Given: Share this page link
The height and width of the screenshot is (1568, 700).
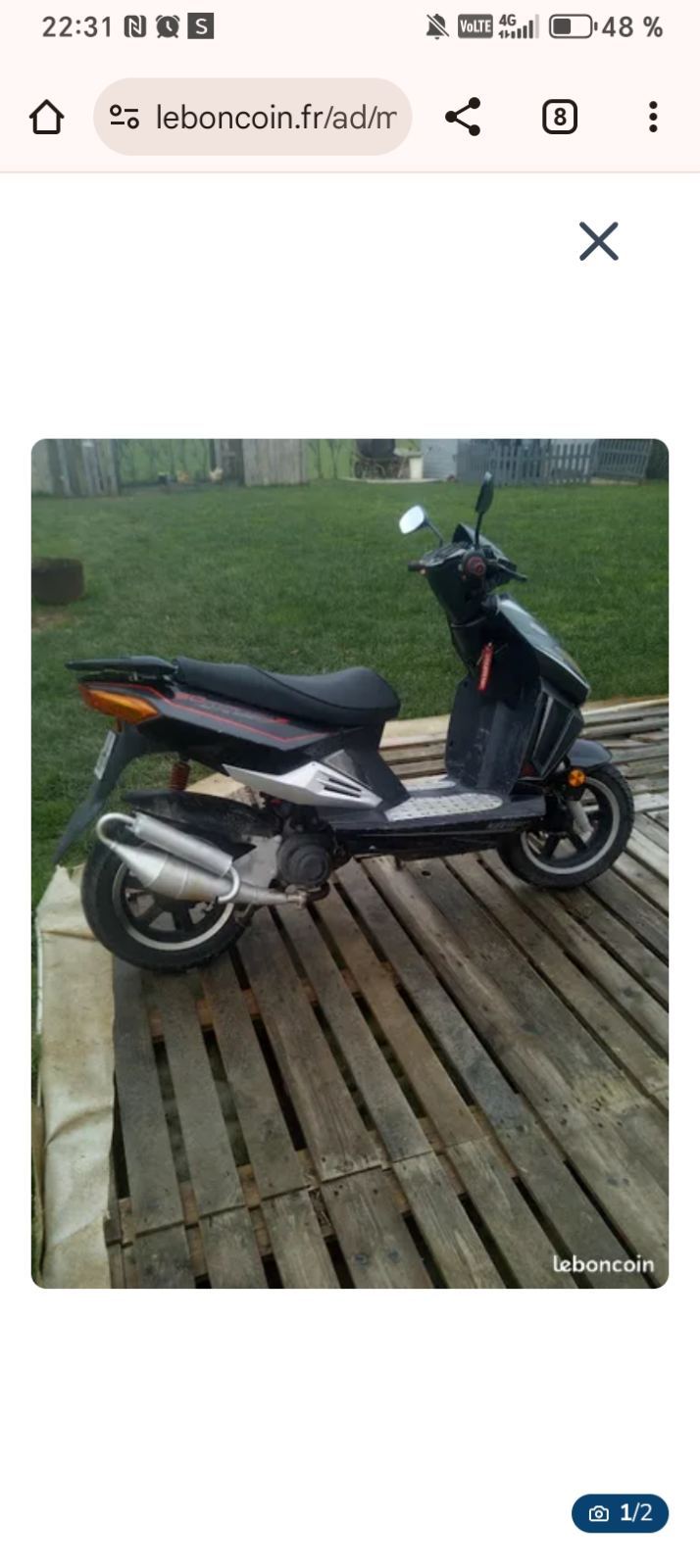Looking at the screenshot, I should [462, 117].
